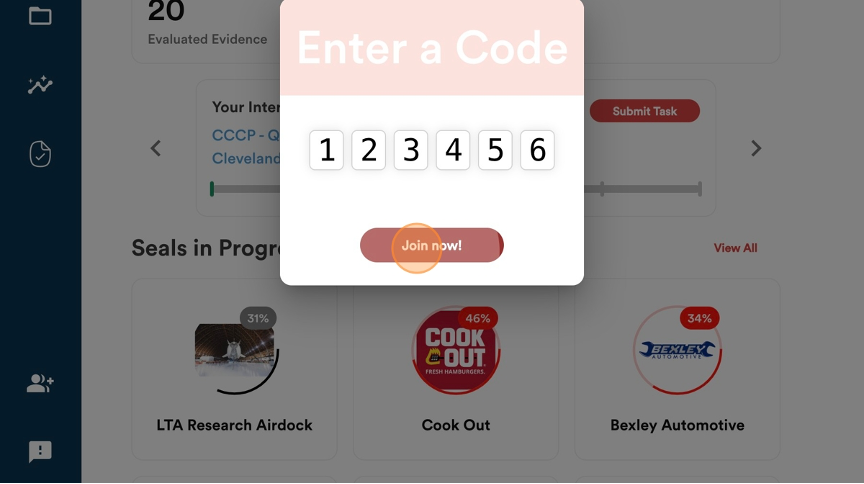Screen dimensions: 864x484
Task: Open the shield check icon in sidebar
Action: point(40,154)
